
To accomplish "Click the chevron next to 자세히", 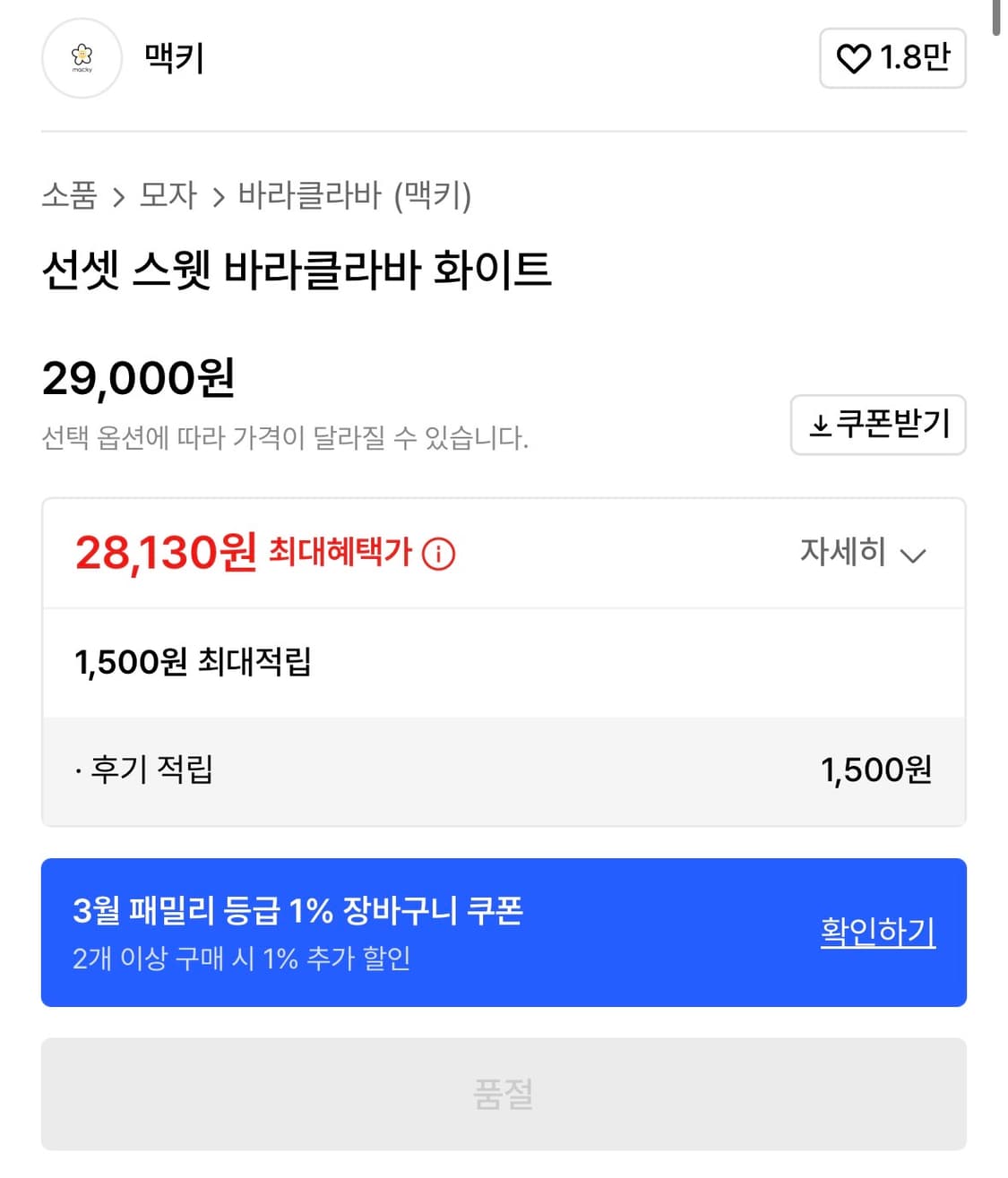I will pos(913,556).
